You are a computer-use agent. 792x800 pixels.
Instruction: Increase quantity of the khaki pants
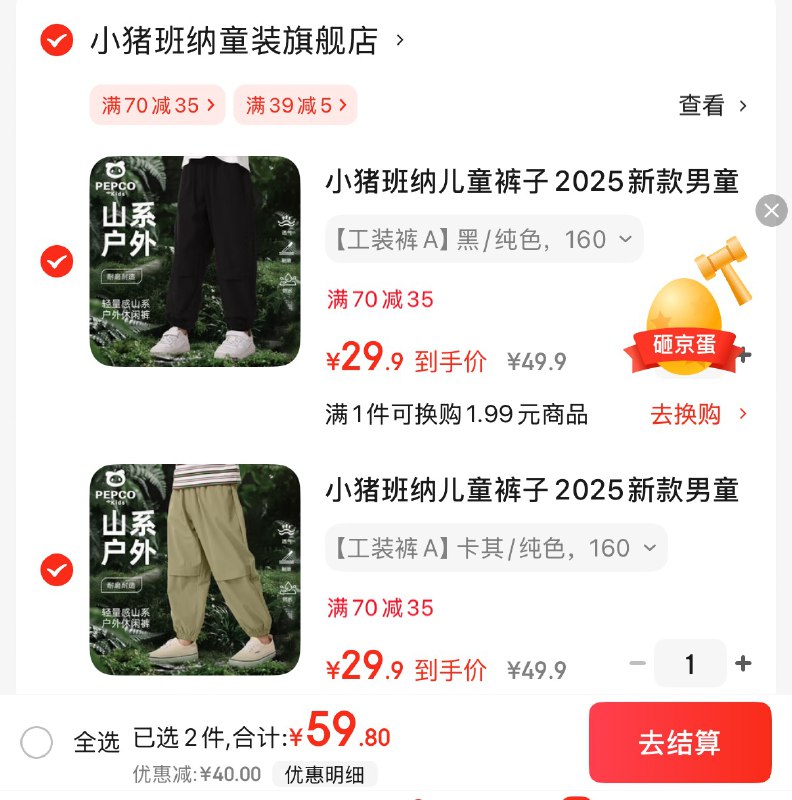(x=743, y=663)
